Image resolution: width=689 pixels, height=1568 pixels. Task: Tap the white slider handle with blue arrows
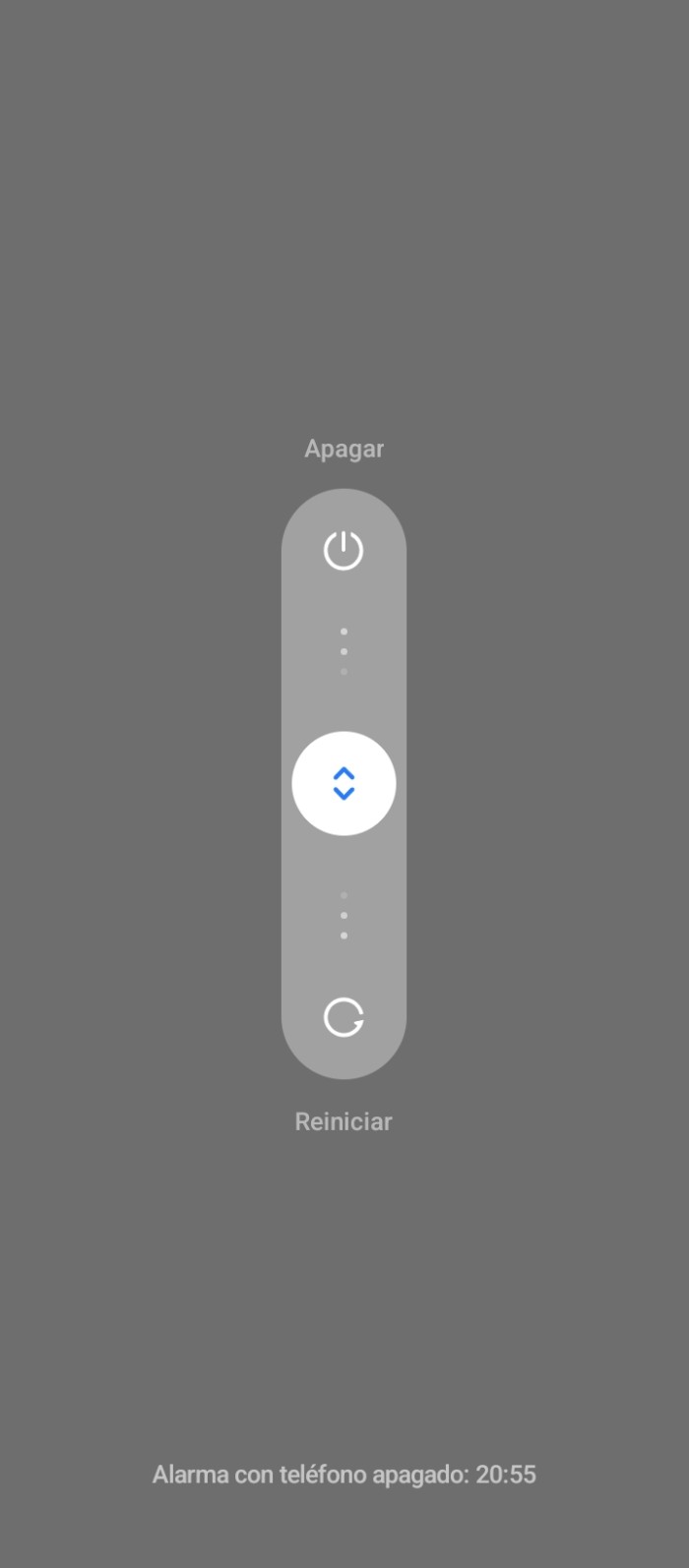344,784
